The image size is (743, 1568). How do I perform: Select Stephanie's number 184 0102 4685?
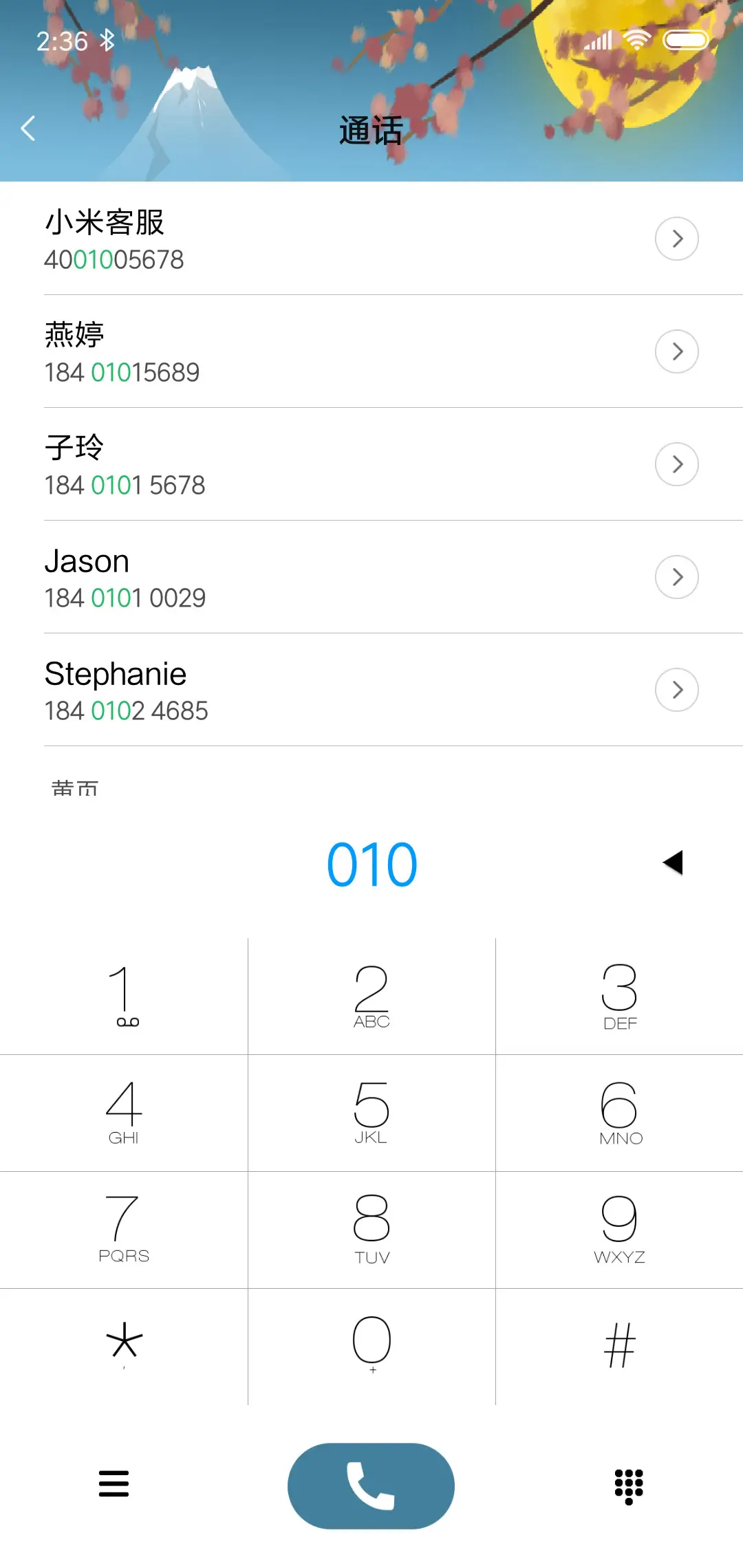[x=127, y=711]
